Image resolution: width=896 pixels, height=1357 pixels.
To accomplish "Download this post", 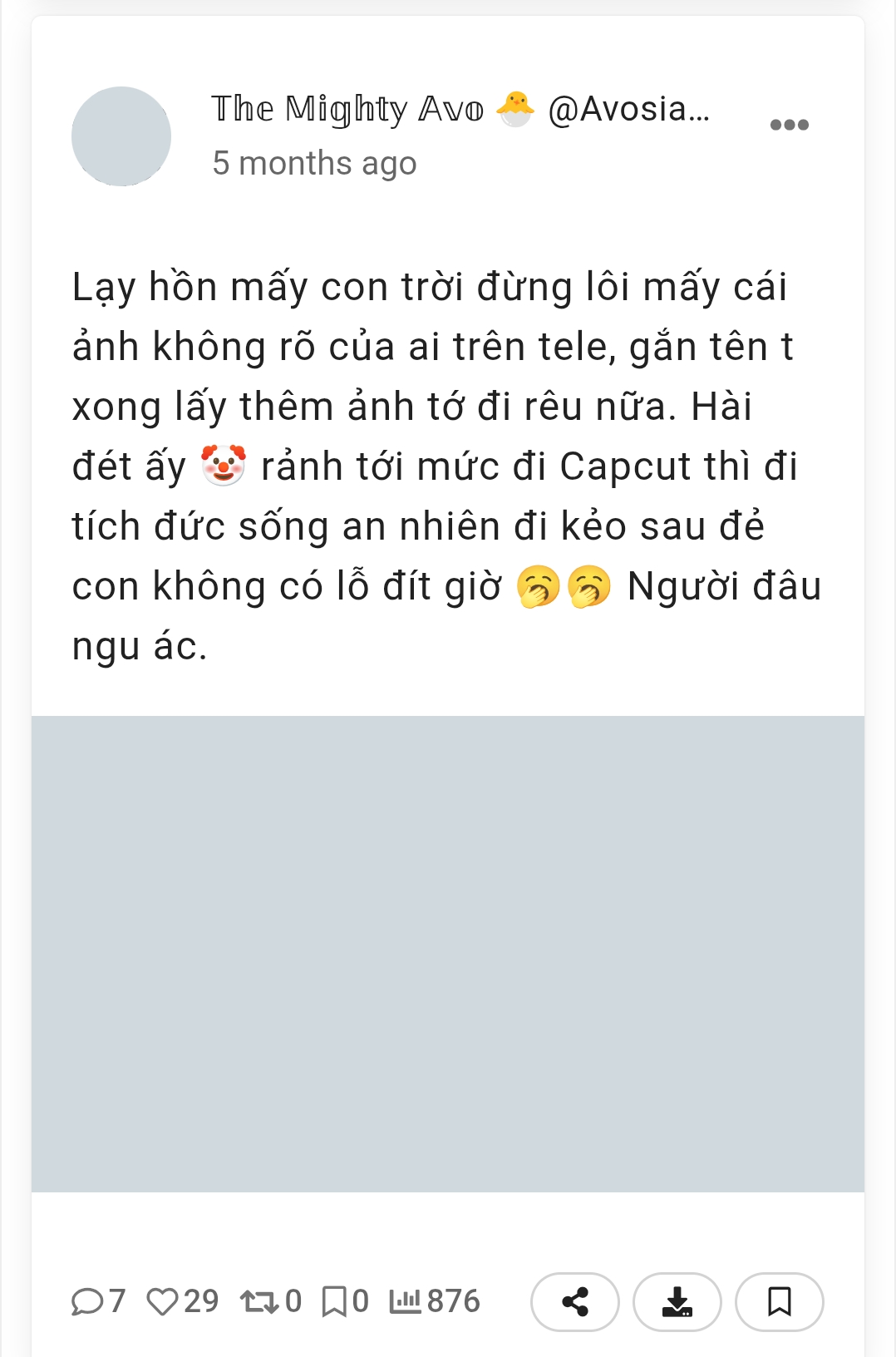I will (x=677, y=1301).
